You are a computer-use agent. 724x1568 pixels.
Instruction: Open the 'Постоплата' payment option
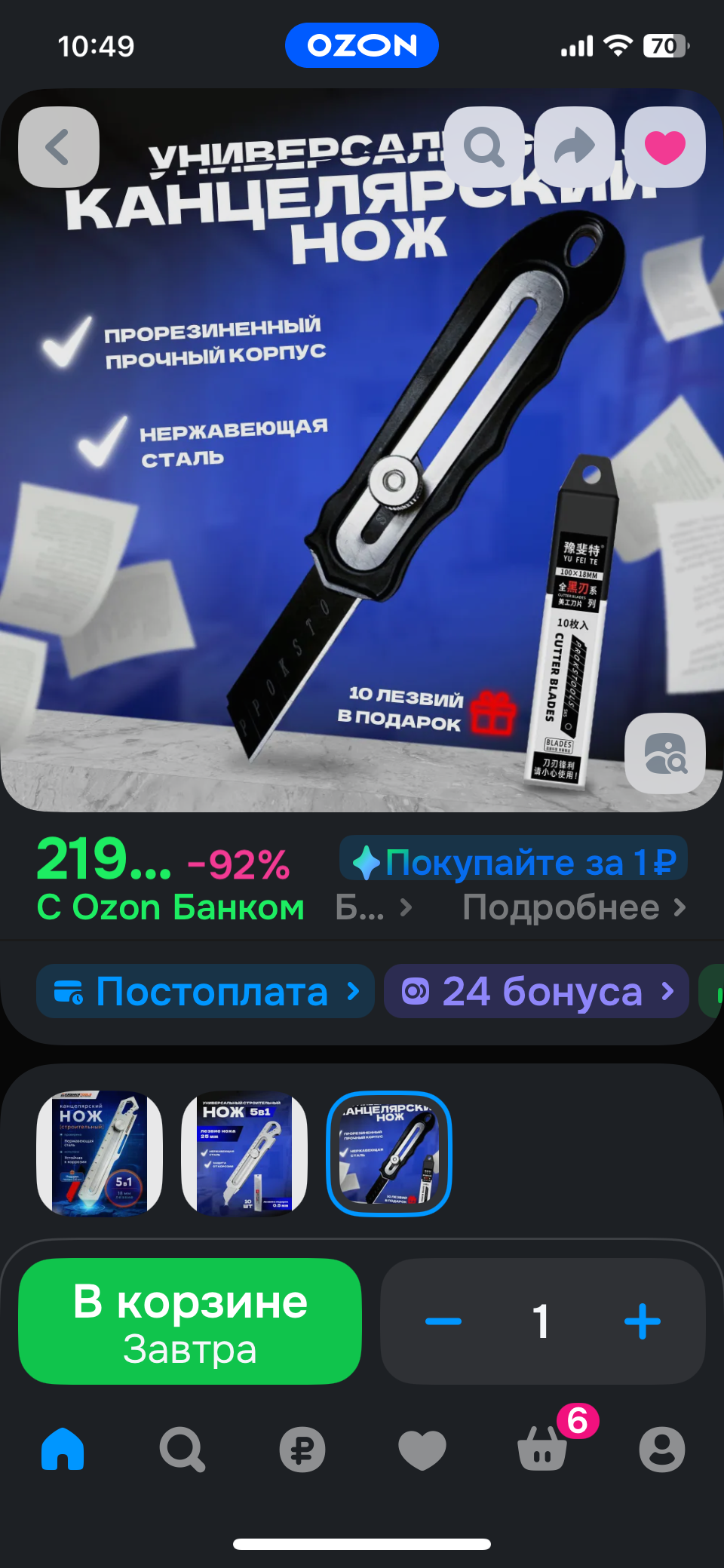205,991
